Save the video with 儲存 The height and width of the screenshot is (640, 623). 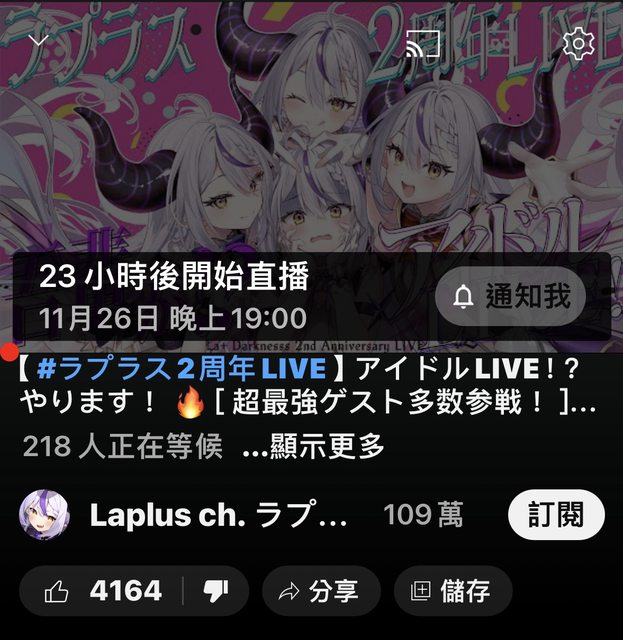click(452, 592)
